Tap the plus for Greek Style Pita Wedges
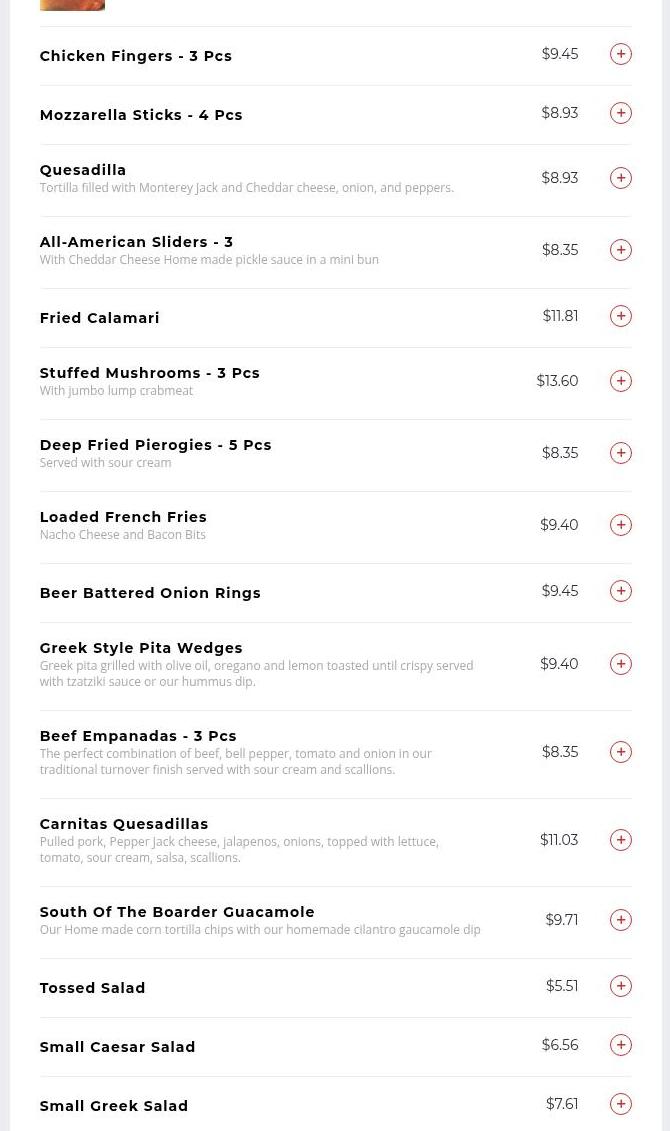Screen dimensions: 670x1131 [x=620, y=664]
